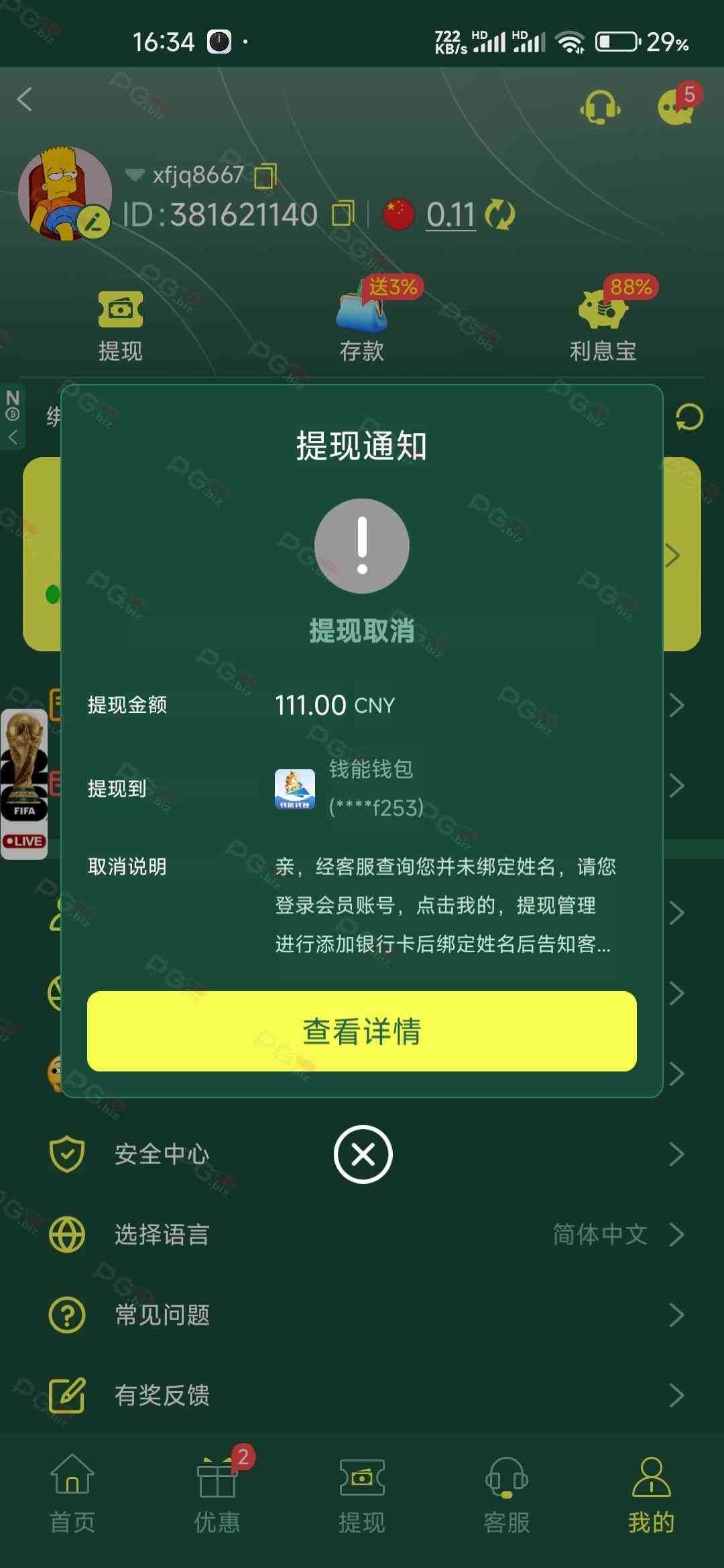Open 选择语言 language setting

coord(362,1234)
